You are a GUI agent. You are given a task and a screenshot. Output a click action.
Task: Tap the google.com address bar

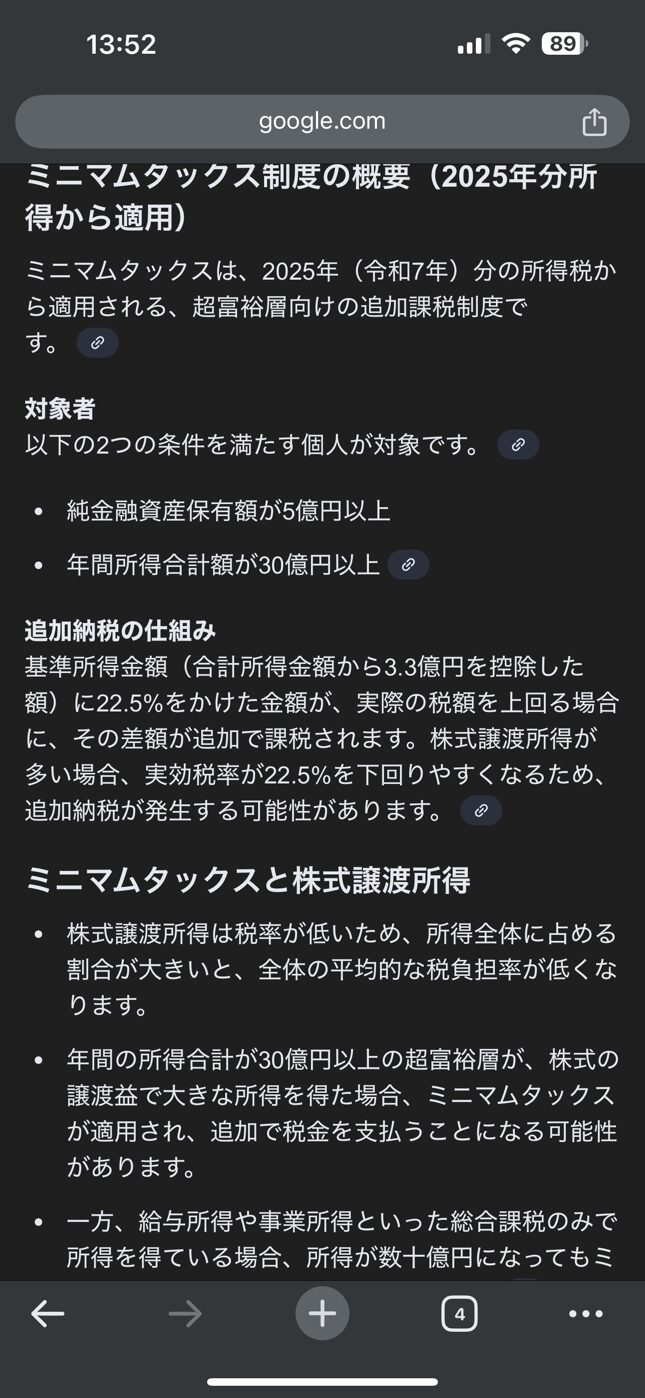point(320,122)
